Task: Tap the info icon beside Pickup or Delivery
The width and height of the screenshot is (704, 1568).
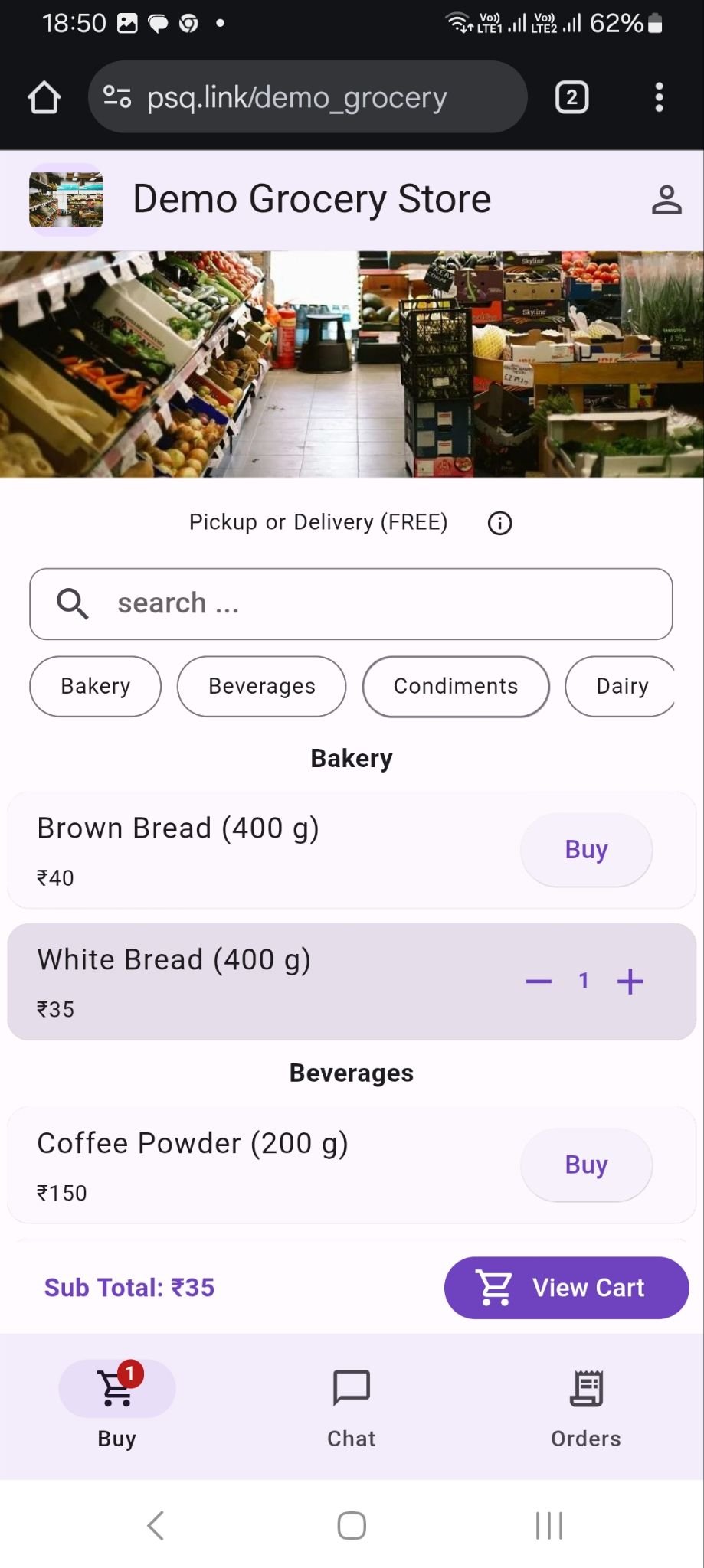Action: coord(499,523)
